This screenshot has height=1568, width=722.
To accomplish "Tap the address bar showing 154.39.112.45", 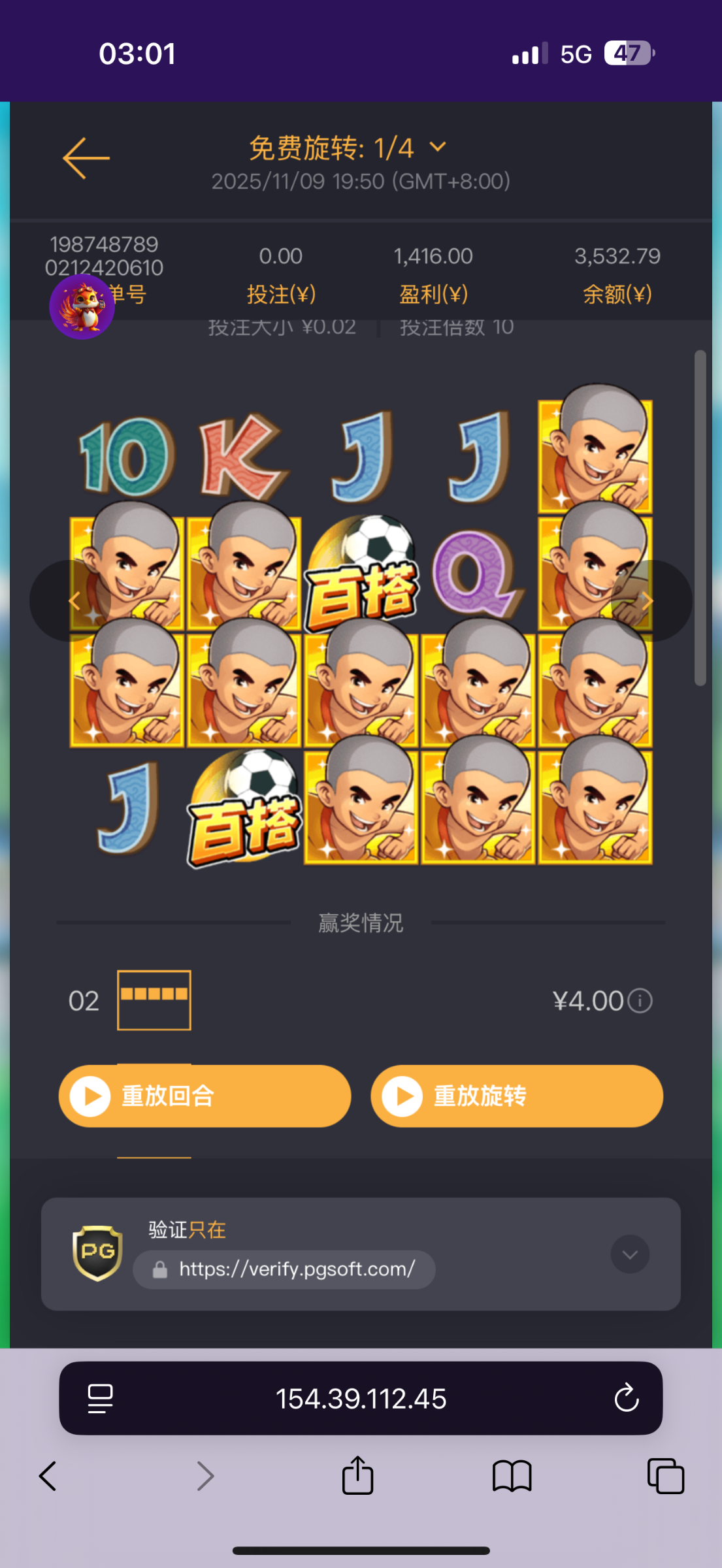I will [361, 1398].
